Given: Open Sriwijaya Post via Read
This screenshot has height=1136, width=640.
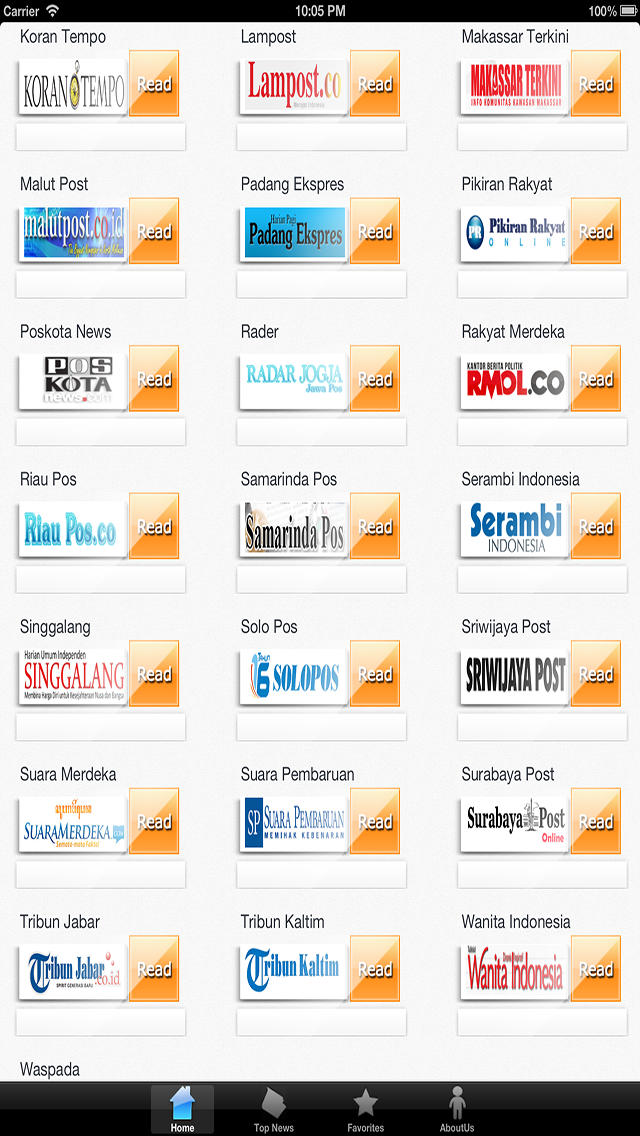Looking at the screenshot, I should (x=595, y=675).
